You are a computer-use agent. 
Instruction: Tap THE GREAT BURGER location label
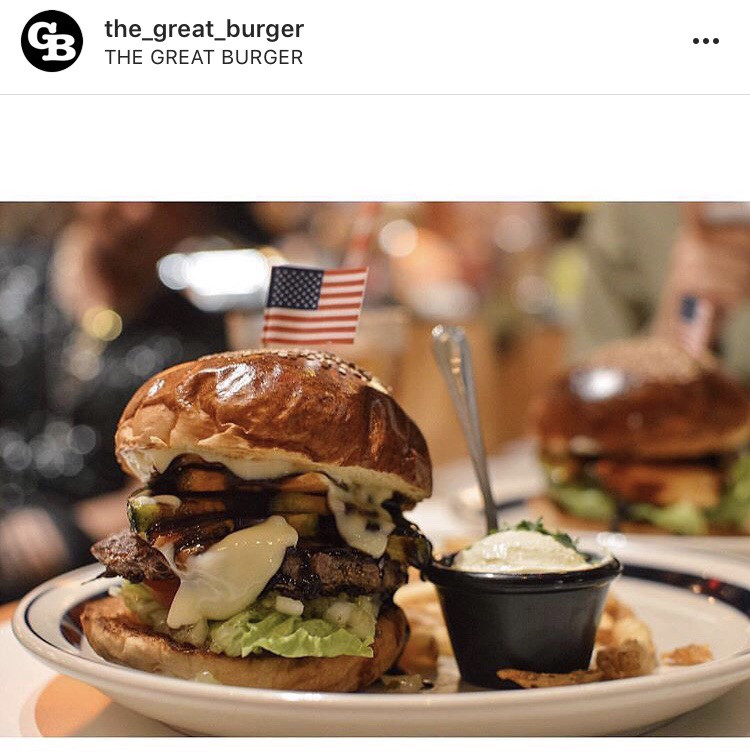[203, 57]
